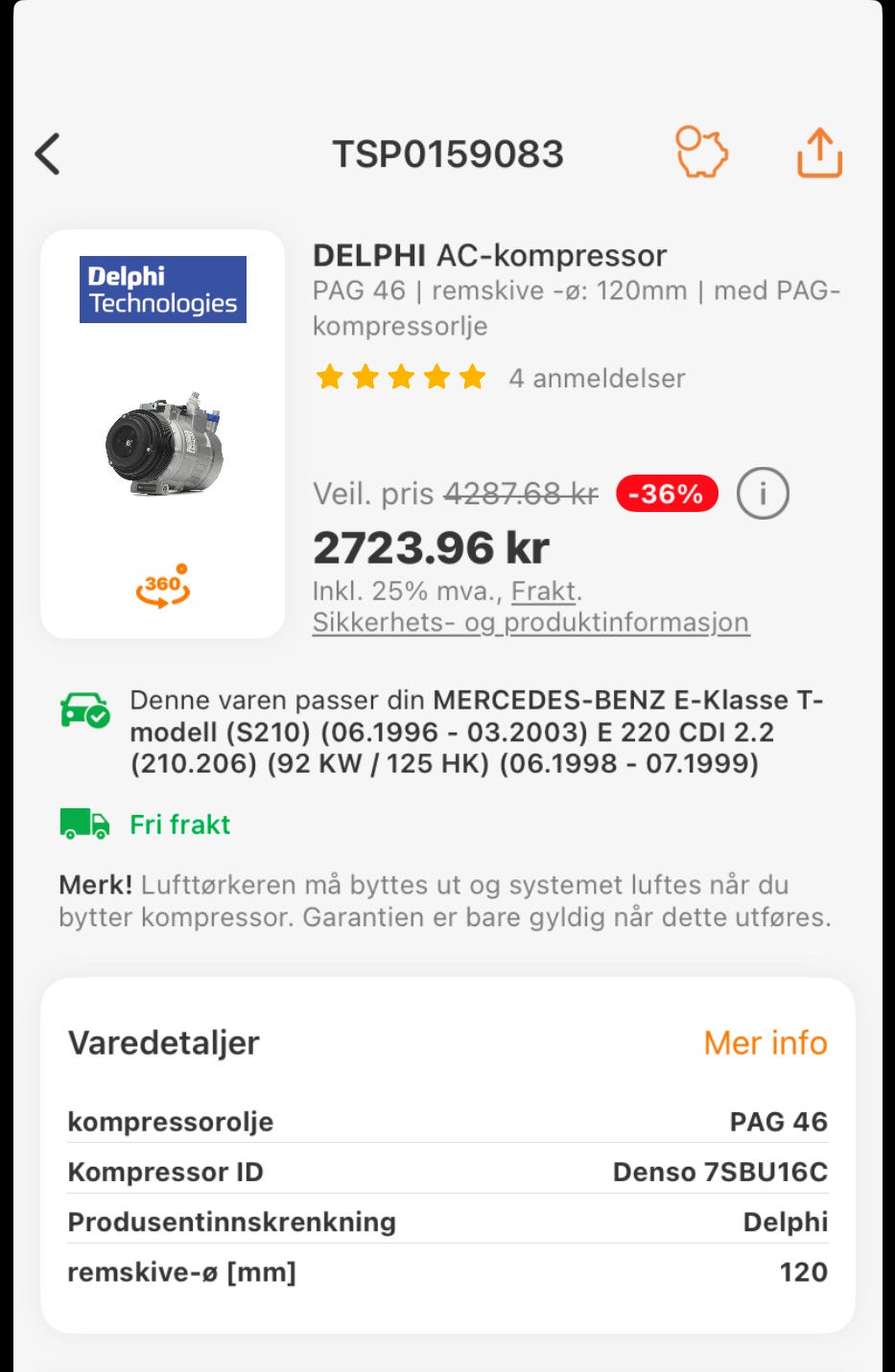Screen dimensions: 895x1372
Task: Select the fifth rating star
Action: [x=471, y=376]
